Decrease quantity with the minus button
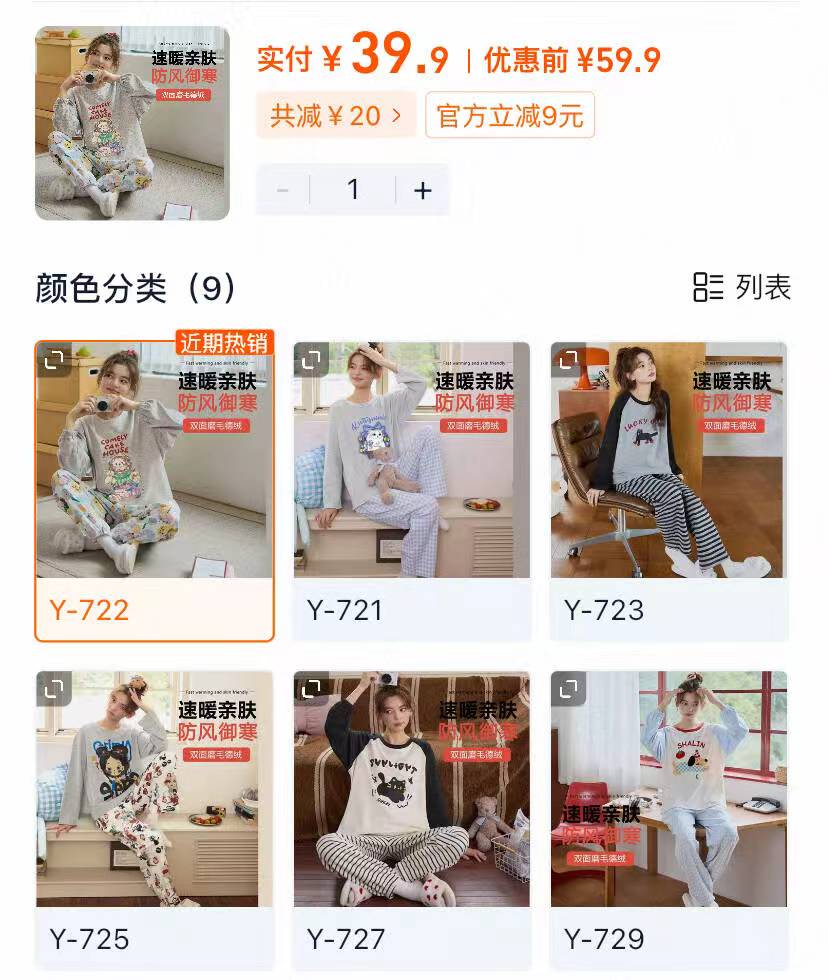 click(x=282, y=189)
